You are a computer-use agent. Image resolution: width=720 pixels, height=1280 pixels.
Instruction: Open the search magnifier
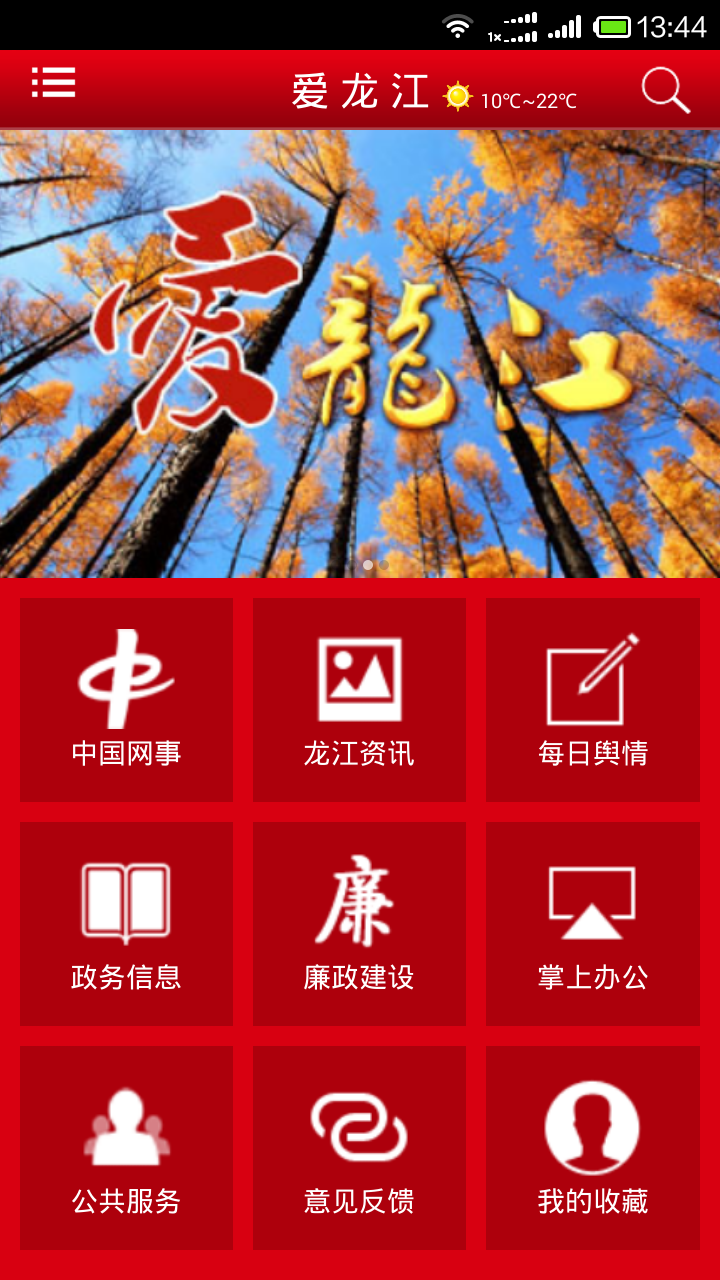pyautogui.click(x=665, y=90)
